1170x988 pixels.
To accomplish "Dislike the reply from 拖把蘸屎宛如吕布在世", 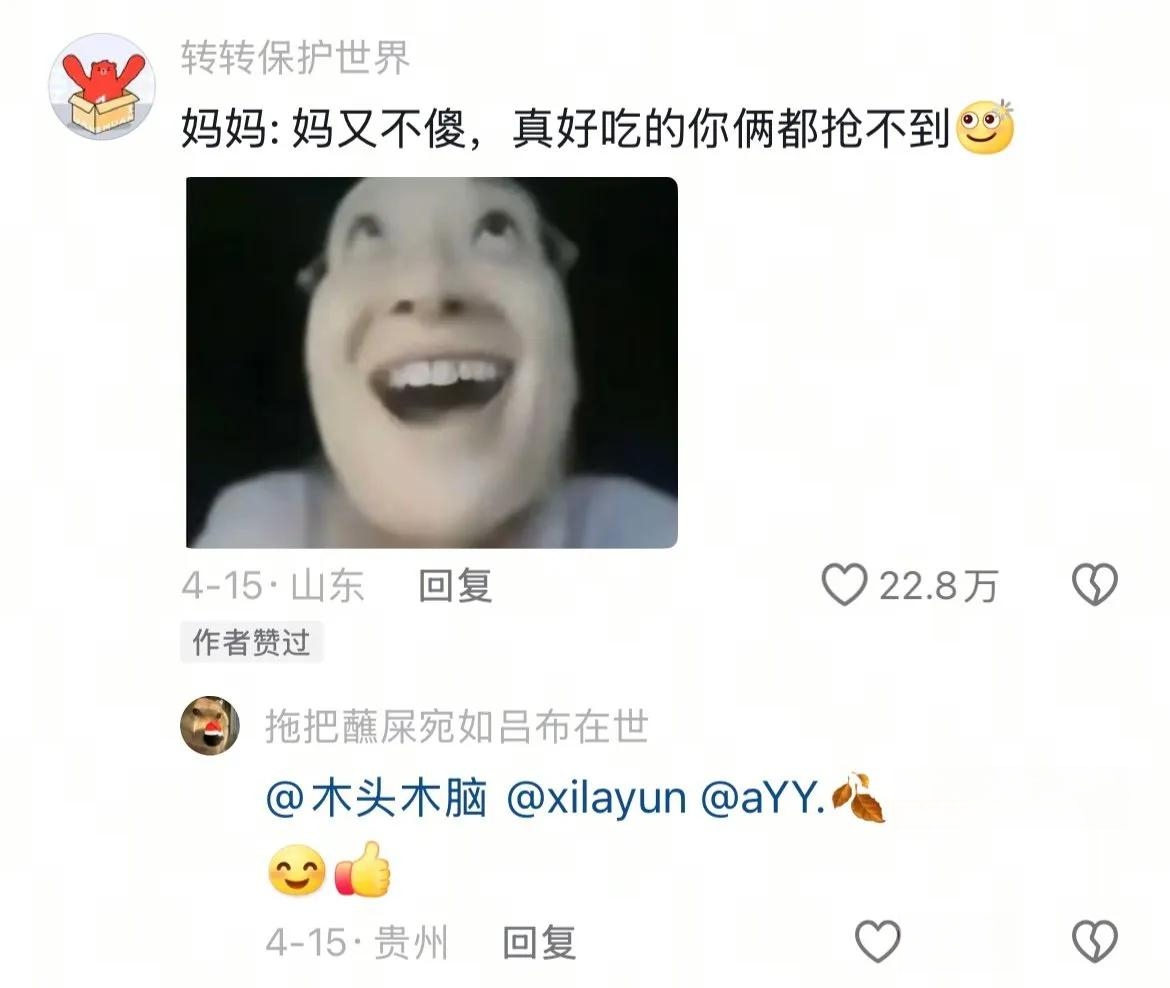I will click(1094, 942).
